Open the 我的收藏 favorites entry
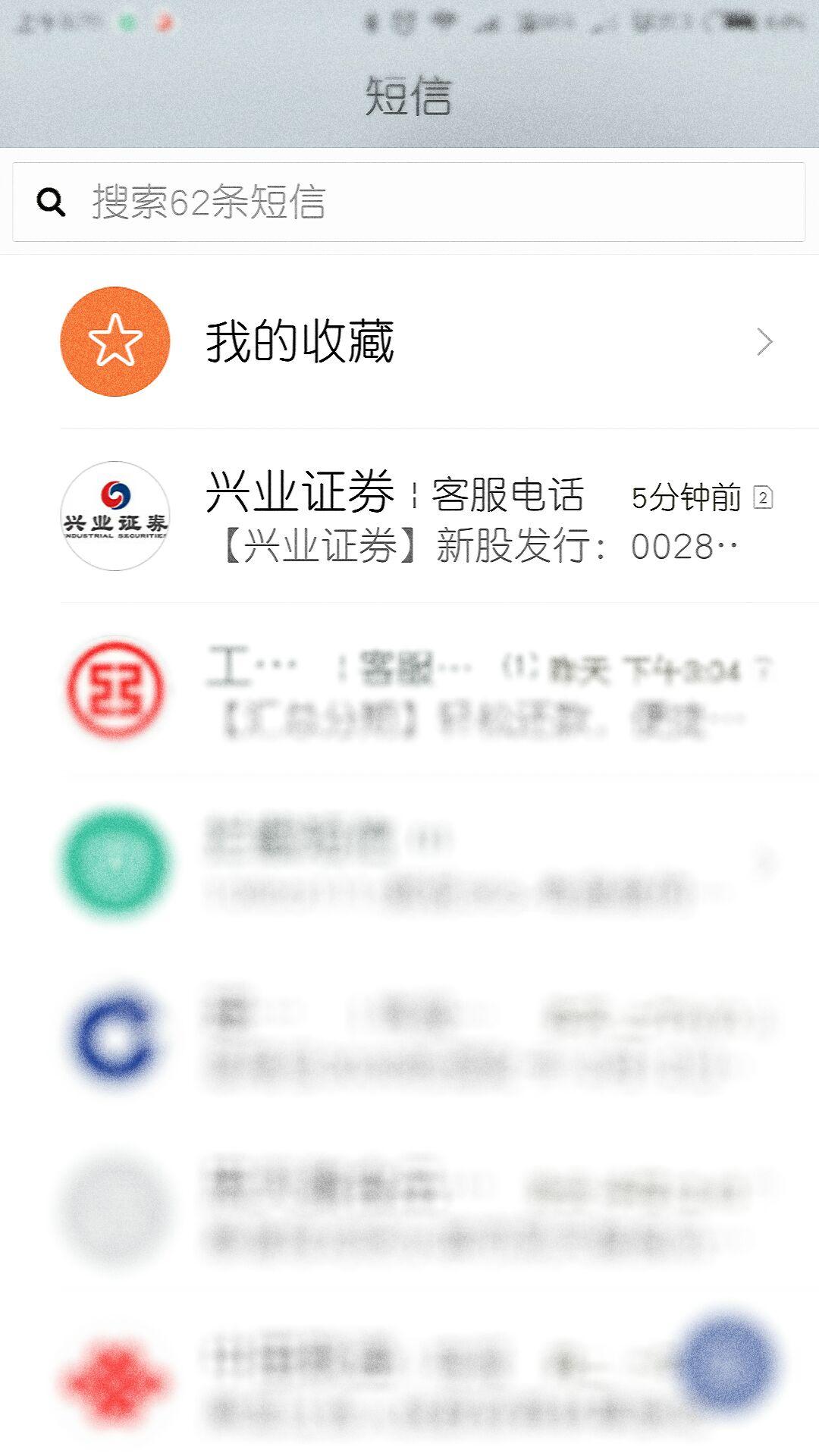Screen dimensions: 819x1456 303,341
